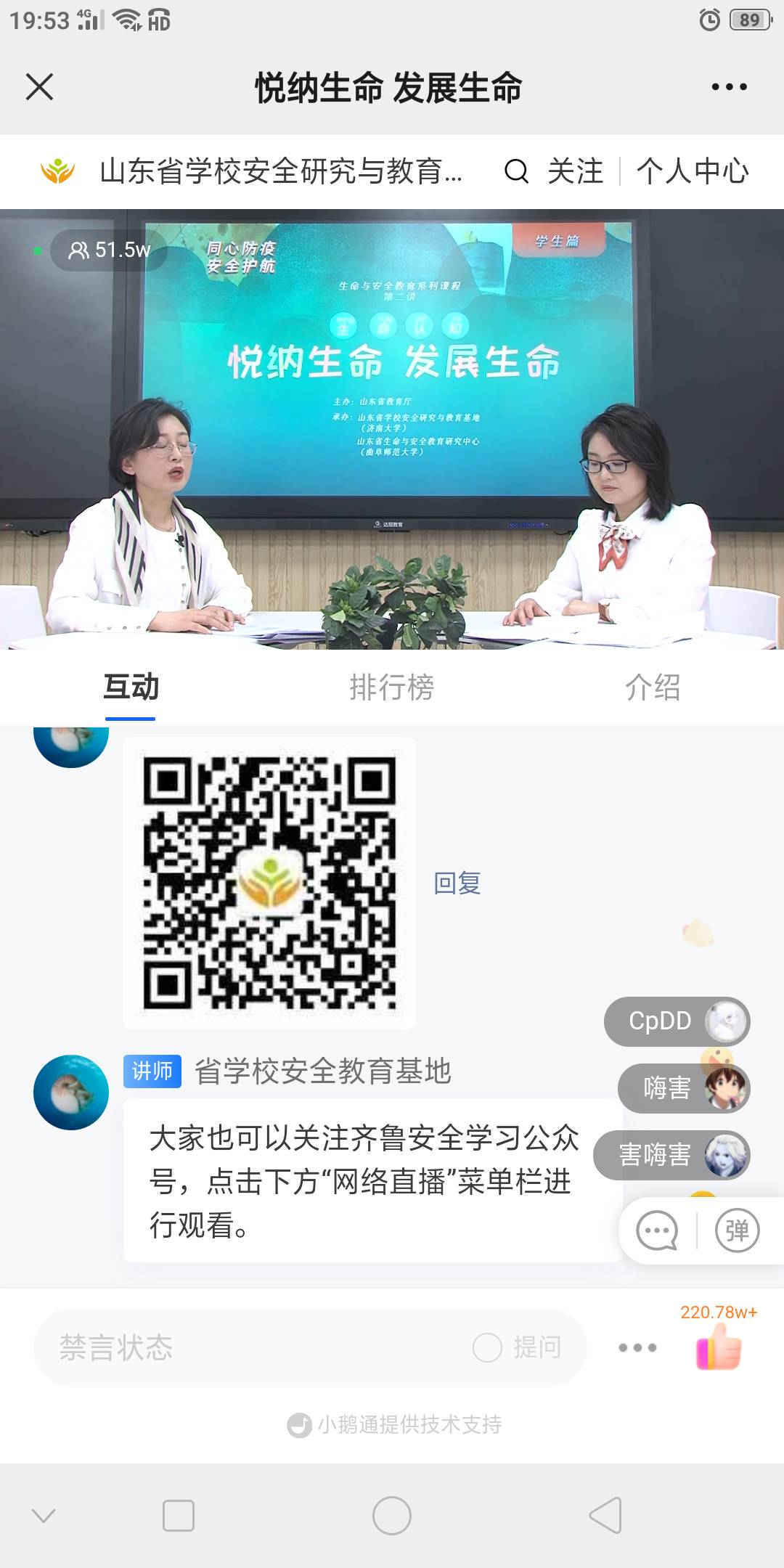This screenshot has width=784, height=1568.
Task: Click the yellow channel logo icon
Action: tap(57, 171)
